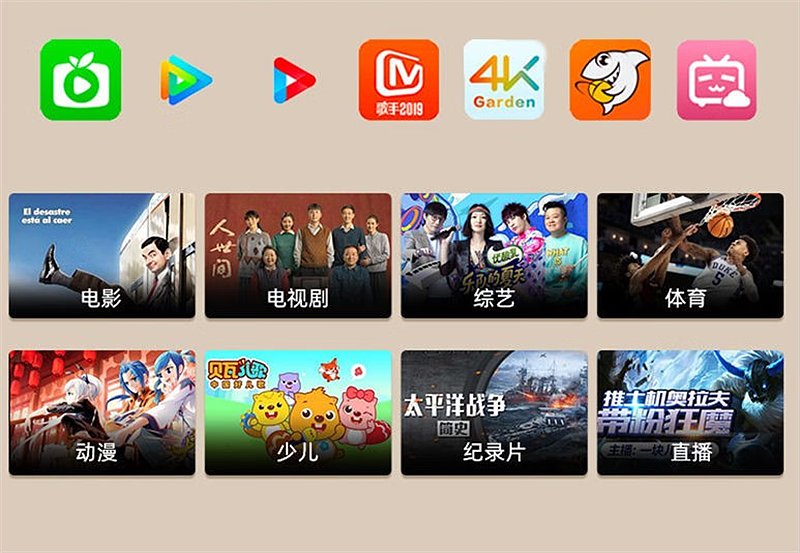Launch the orange shark Douyu app
The height and width of the screenshot is (553, 800).
pyautogui.click(x=610, y=80)
